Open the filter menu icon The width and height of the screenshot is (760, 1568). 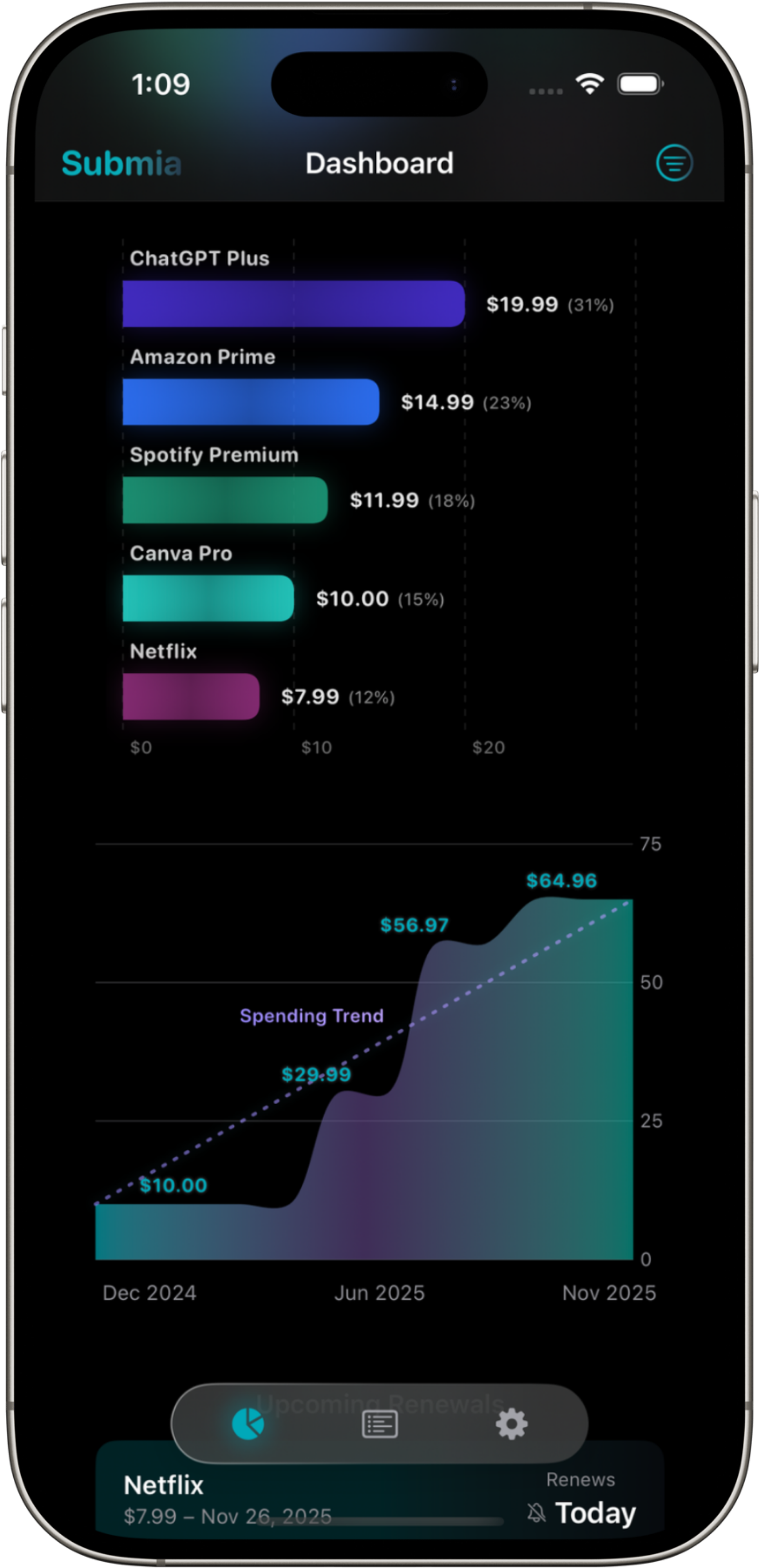[x=674, y=163]
